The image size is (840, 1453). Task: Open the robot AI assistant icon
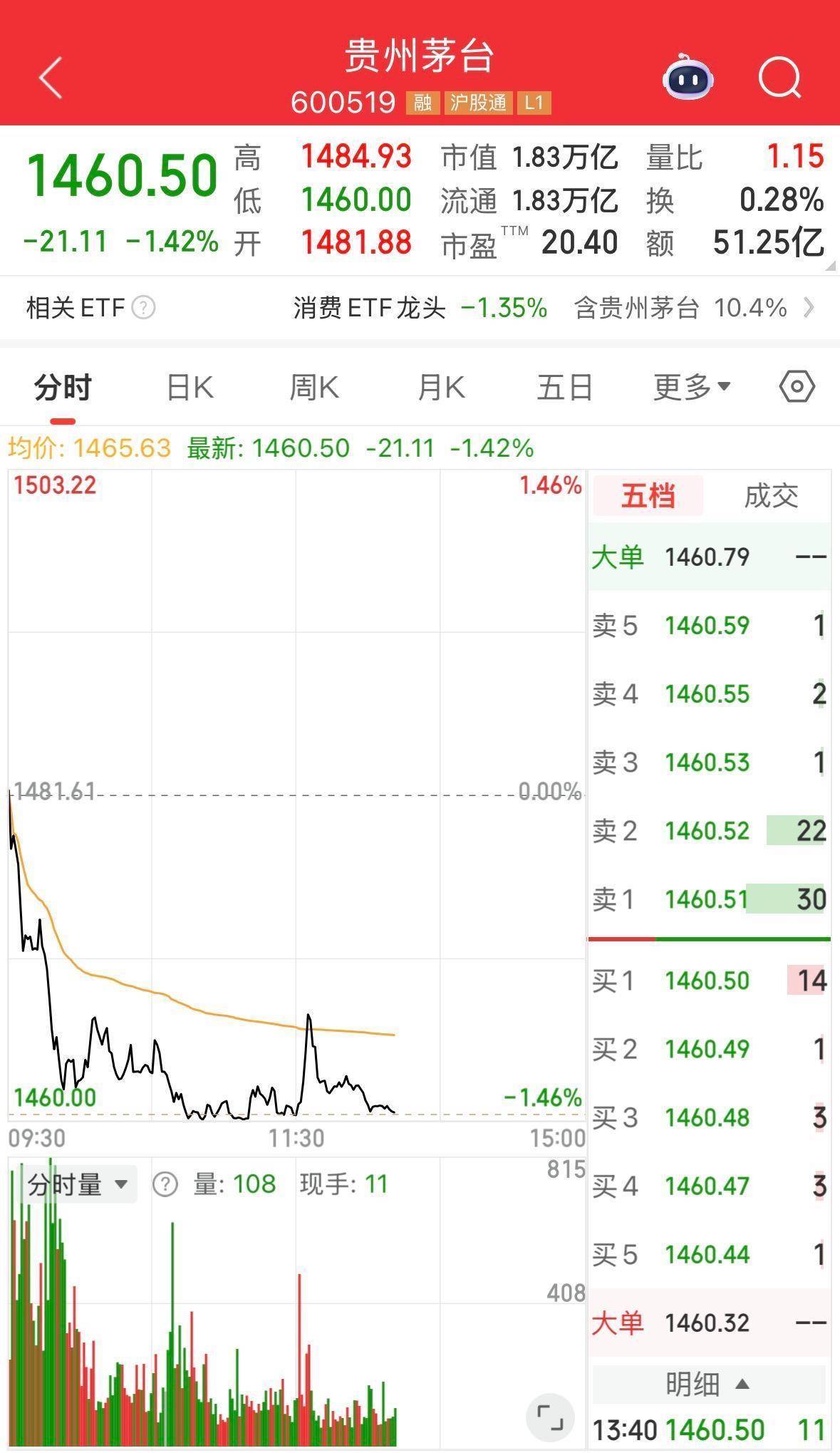[x=688, y=77]
